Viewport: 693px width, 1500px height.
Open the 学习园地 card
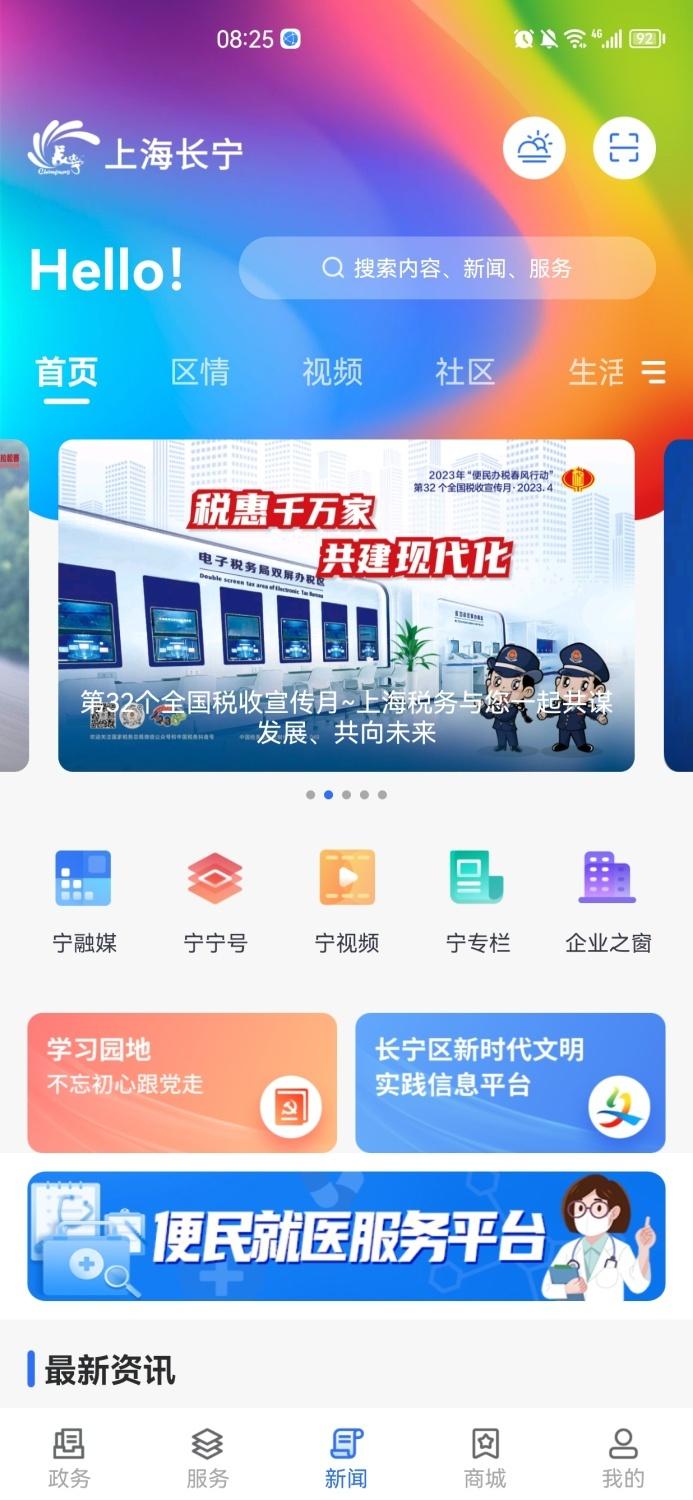[x=182, y=1082]
